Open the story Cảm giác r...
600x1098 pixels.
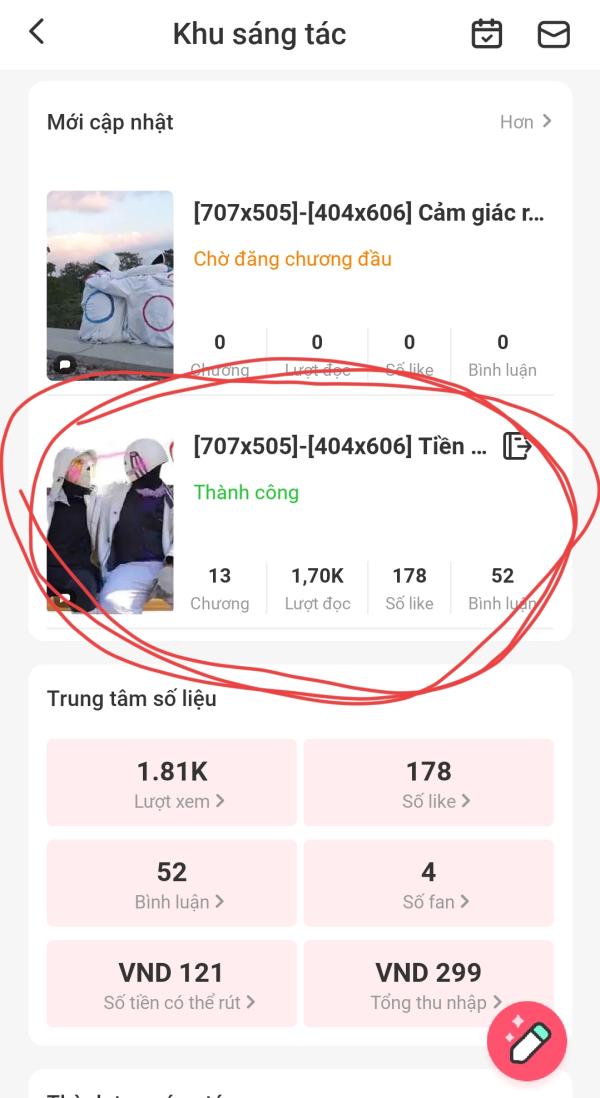coord(369,213)
